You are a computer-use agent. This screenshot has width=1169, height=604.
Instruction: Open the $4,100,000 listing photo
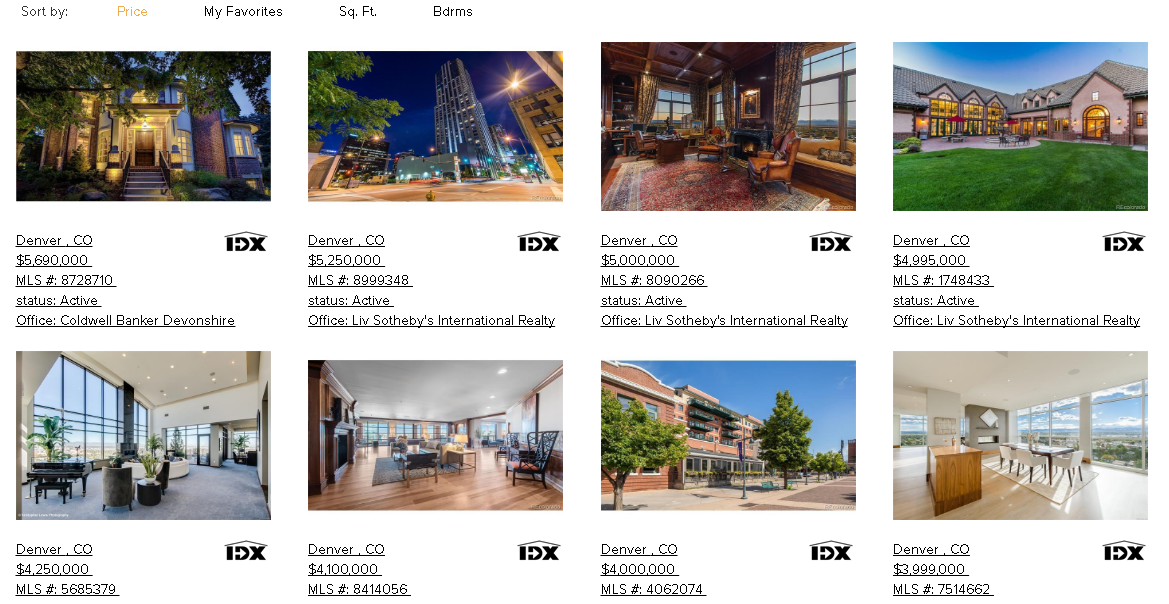tap(435, 435)
